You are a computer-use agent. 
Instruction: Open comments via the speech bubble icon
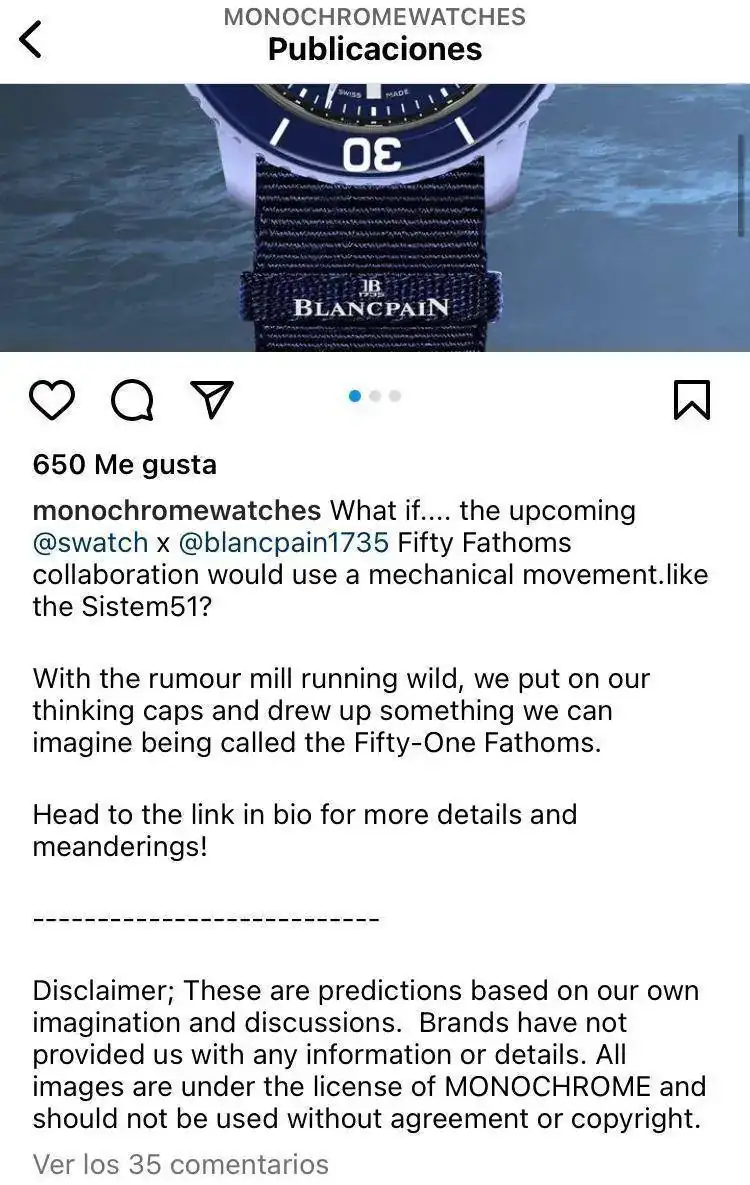(x=132, y=401)
